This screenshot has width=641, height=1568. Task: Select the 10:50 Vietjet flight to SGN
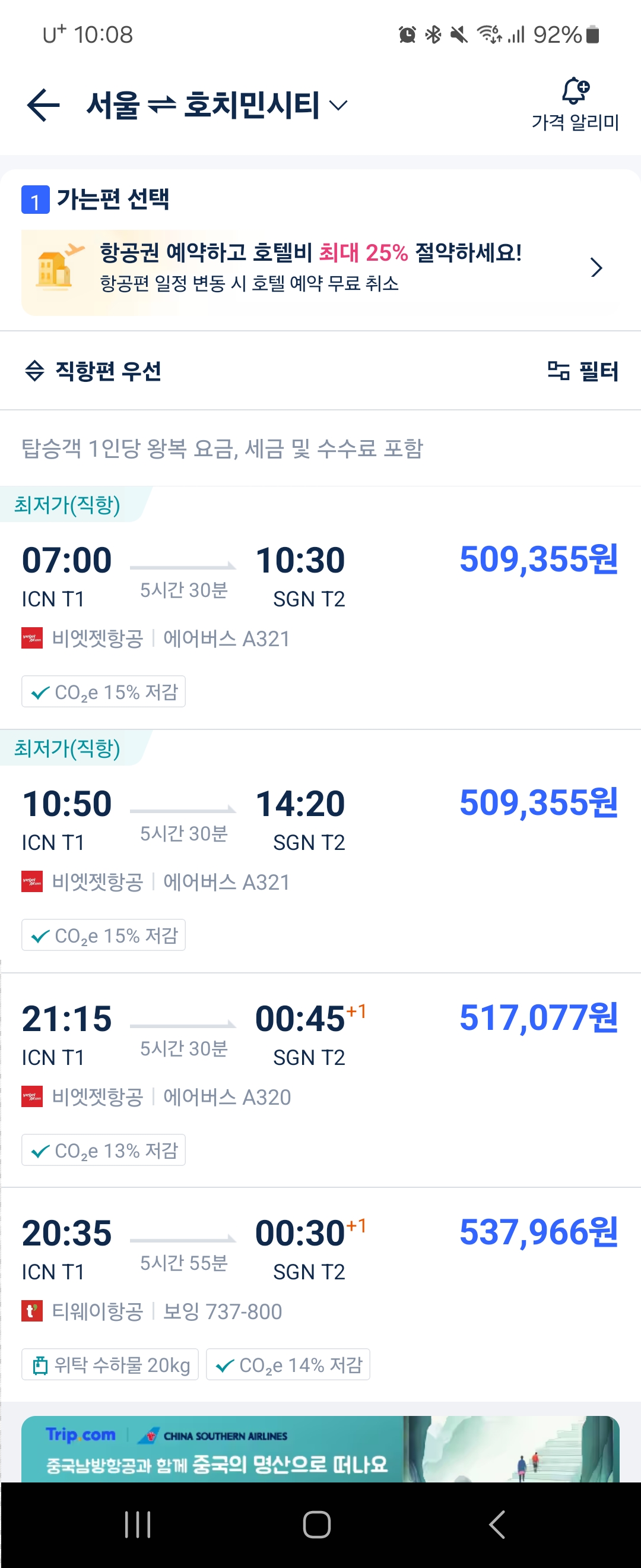pos(320,852)
